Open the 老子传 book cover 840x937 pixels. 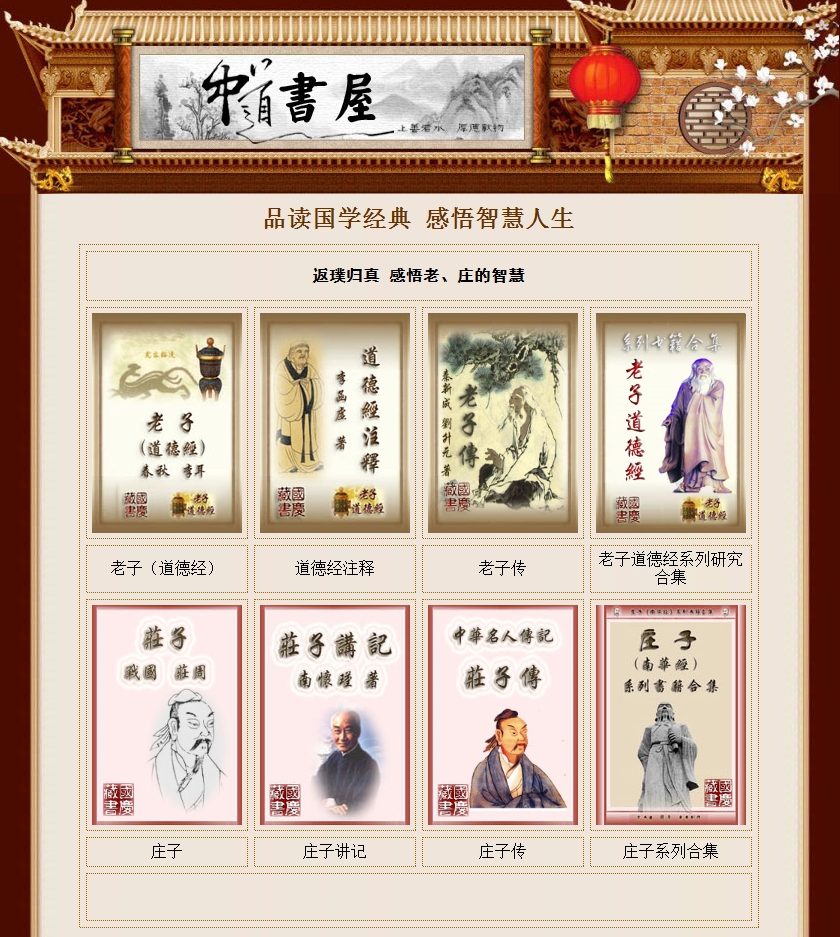(503, 423)
